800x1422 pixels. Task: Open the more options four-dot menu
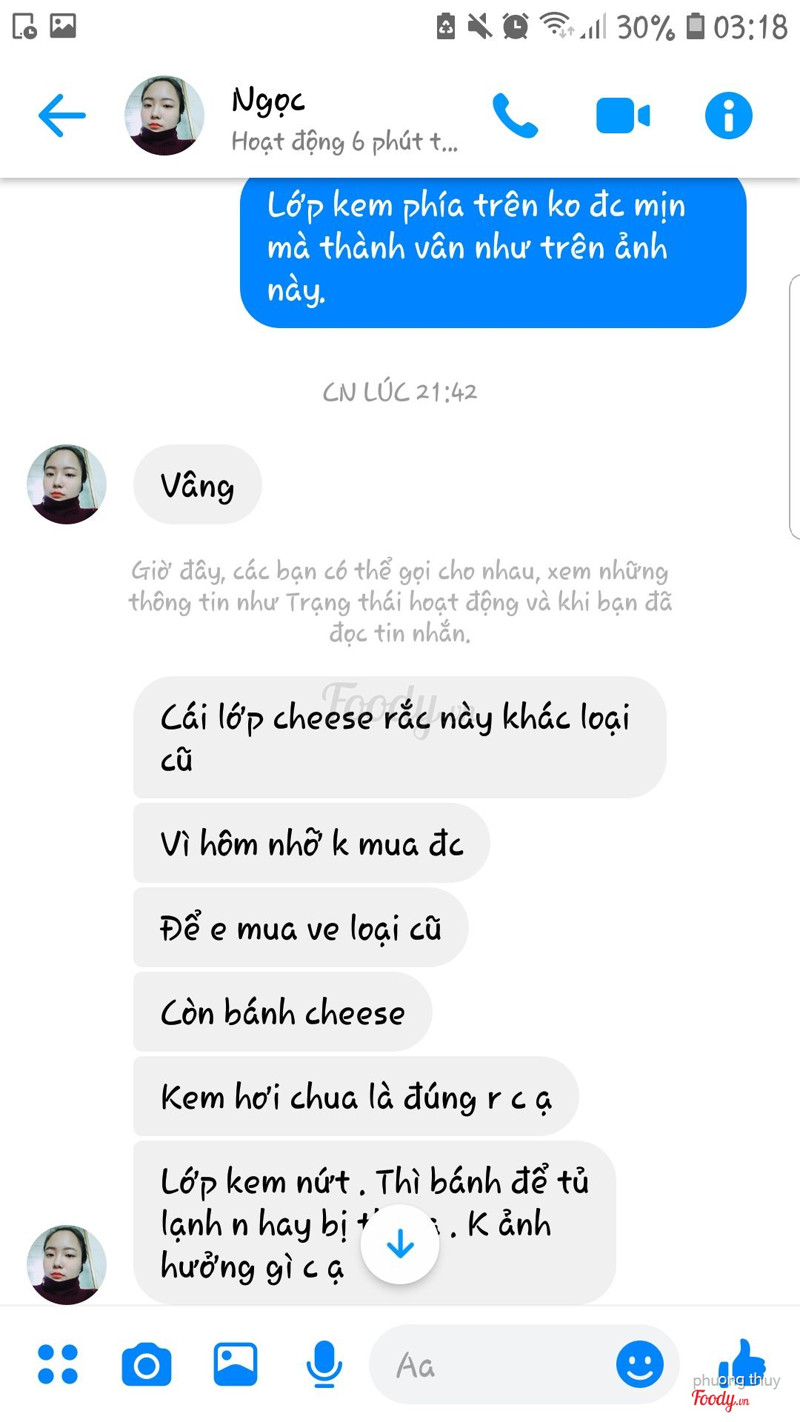(58, 1364)
